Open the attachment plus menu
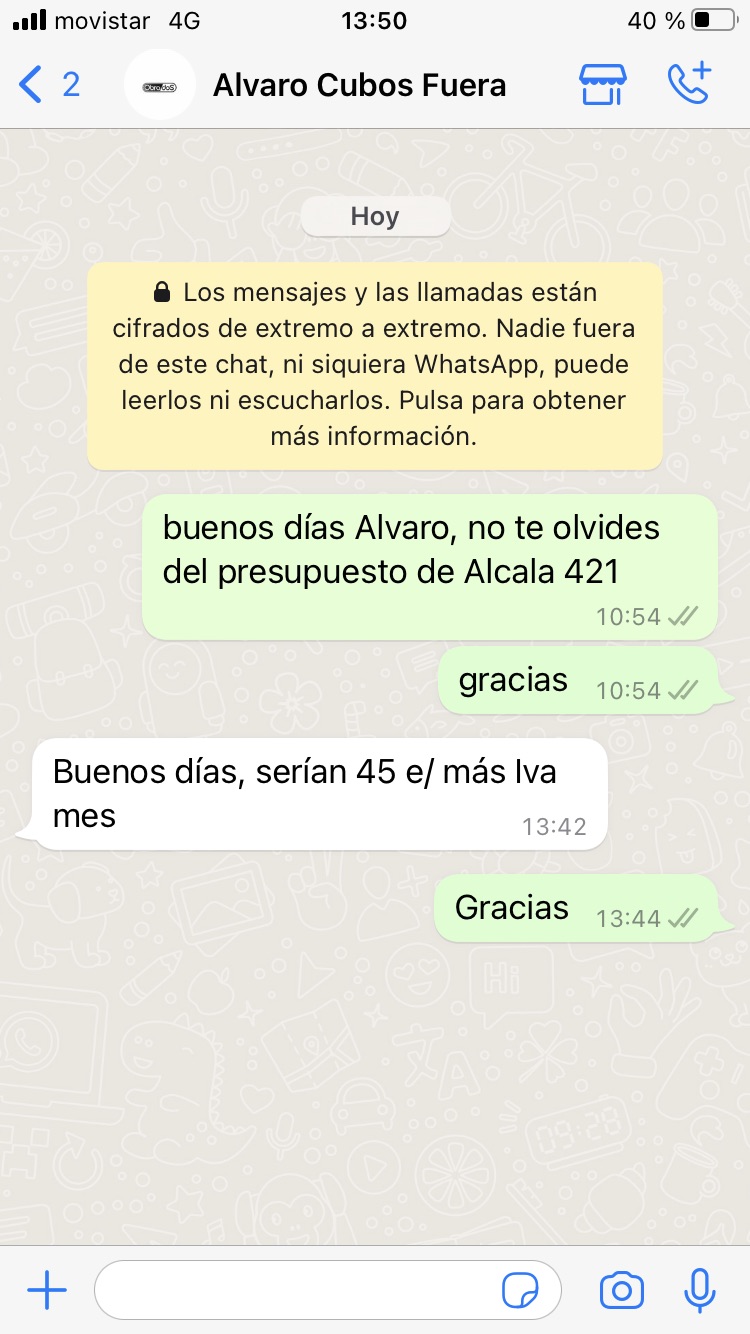Screen dimensions: 750x1334 point(47,1291)
